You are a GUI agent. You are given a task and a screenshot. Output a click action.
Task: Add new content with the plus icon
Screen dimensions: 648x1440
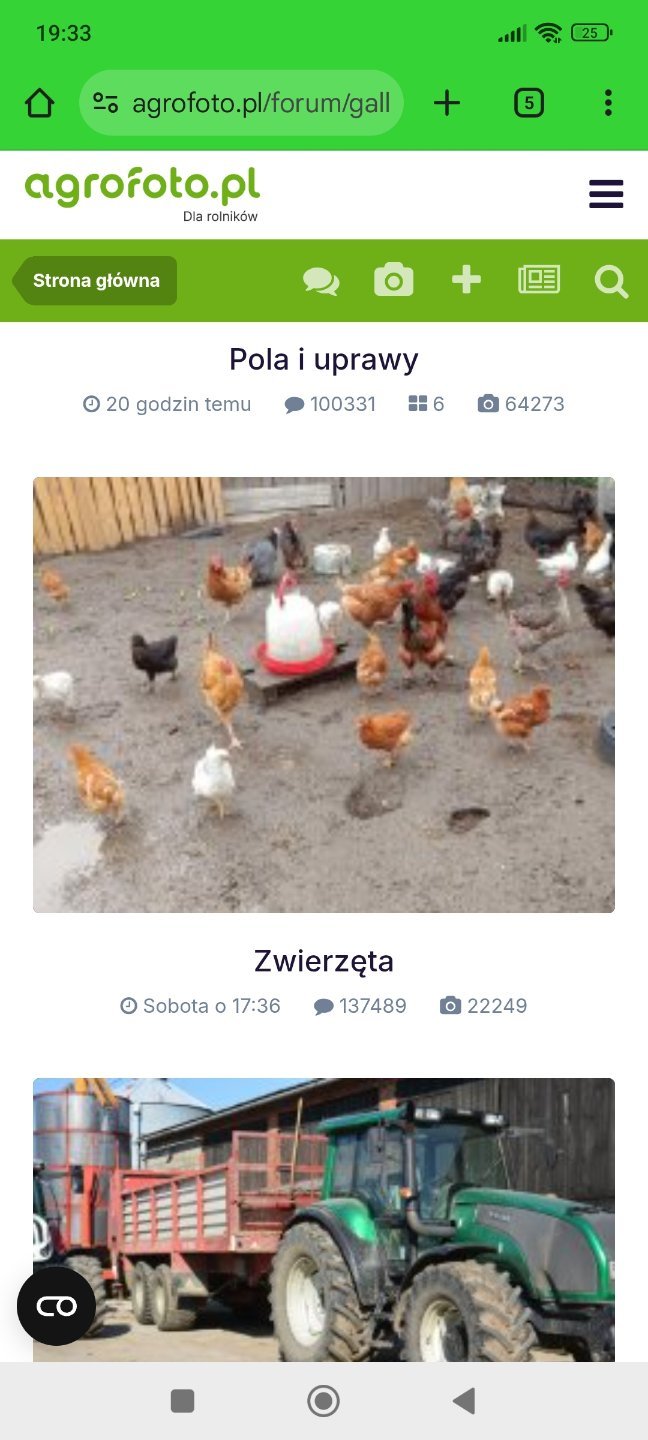[466, 281]
